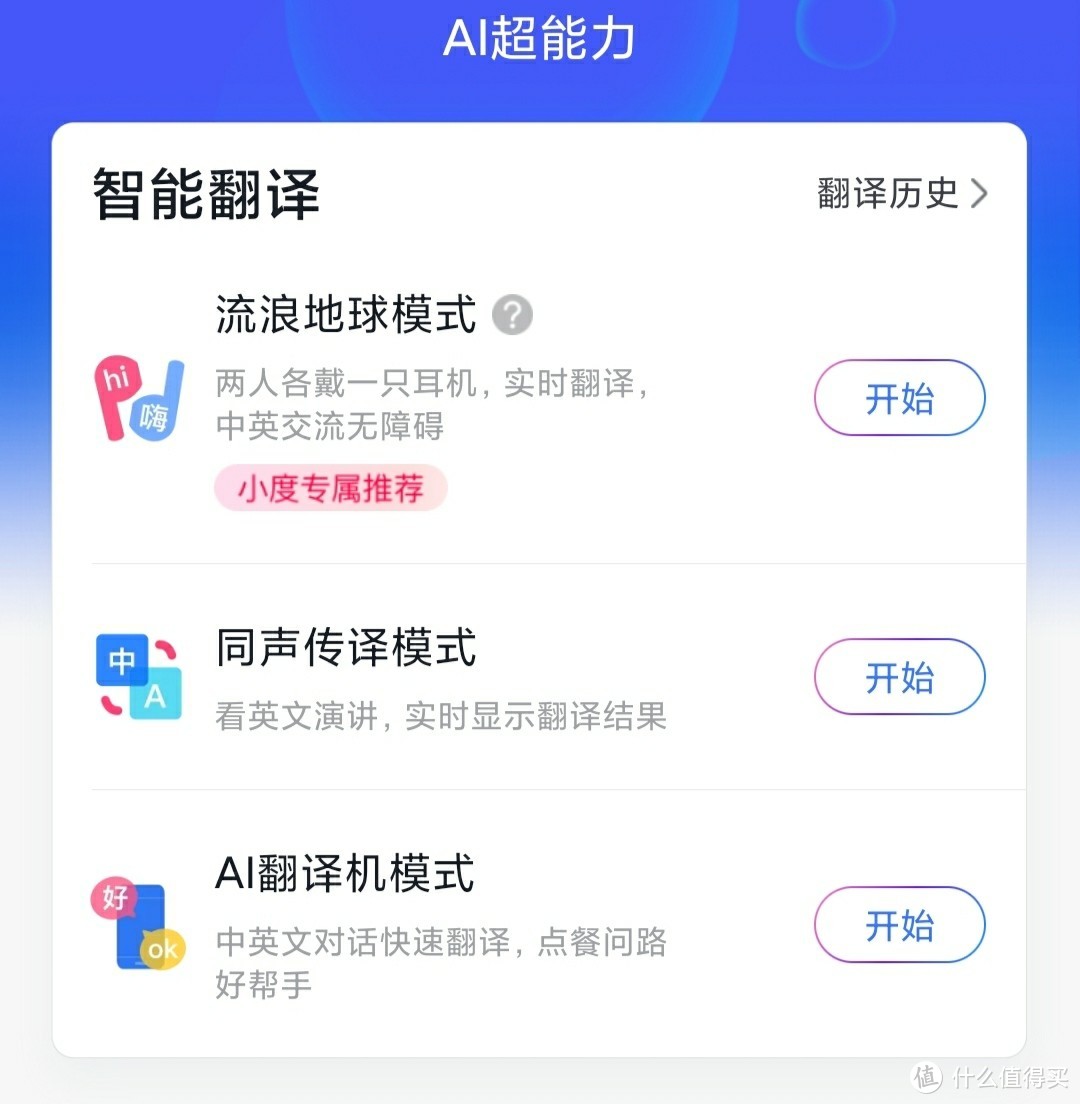Select the 流浪地球模式 earphone icon

(x=138, y=398)
